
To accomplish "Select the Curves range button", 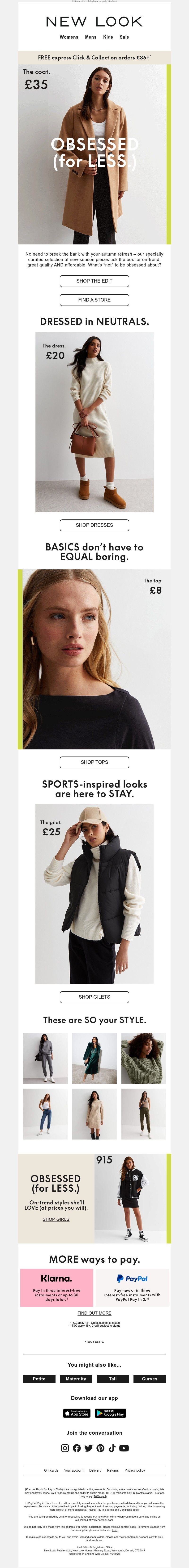I will click(150, 1379).
